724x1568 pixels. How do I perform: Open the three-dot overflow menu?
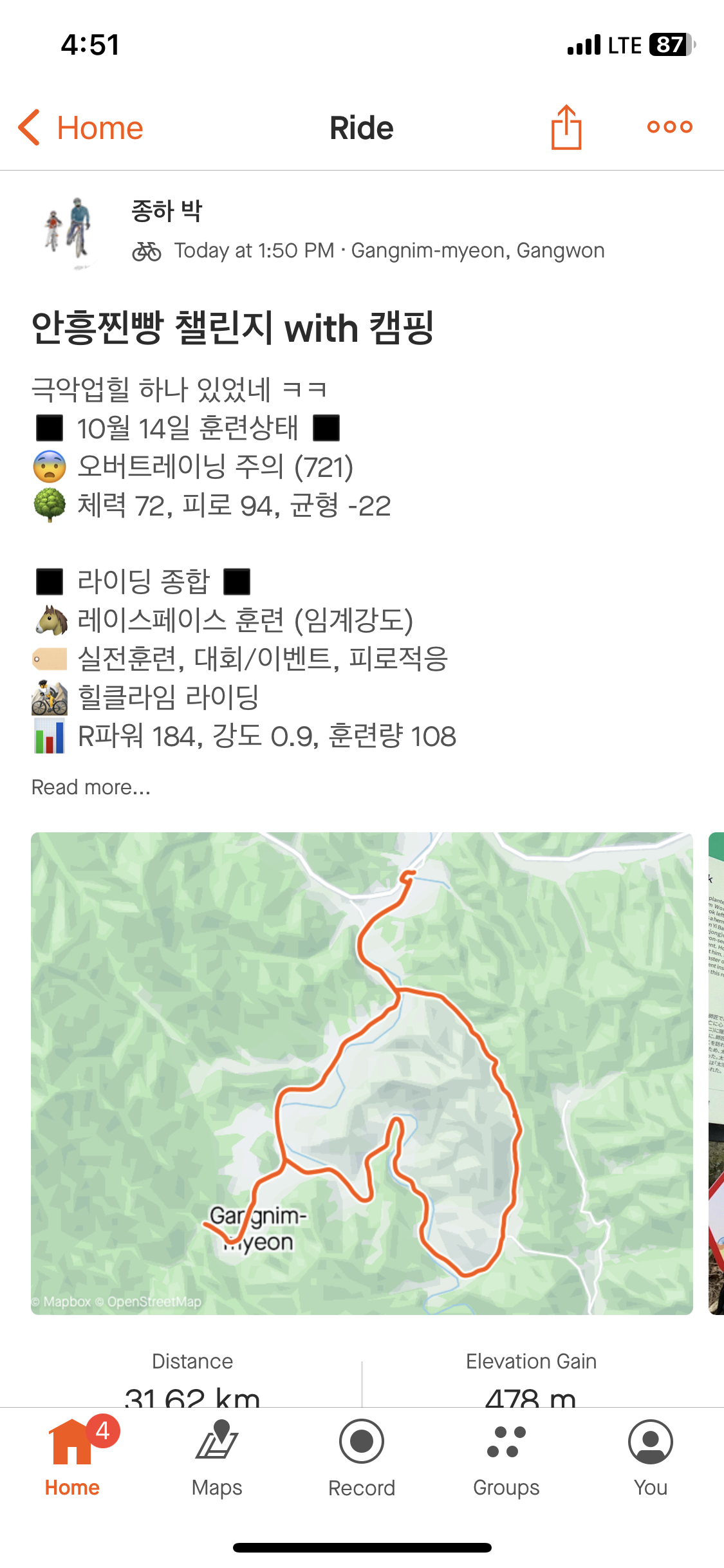pos(669,127)
